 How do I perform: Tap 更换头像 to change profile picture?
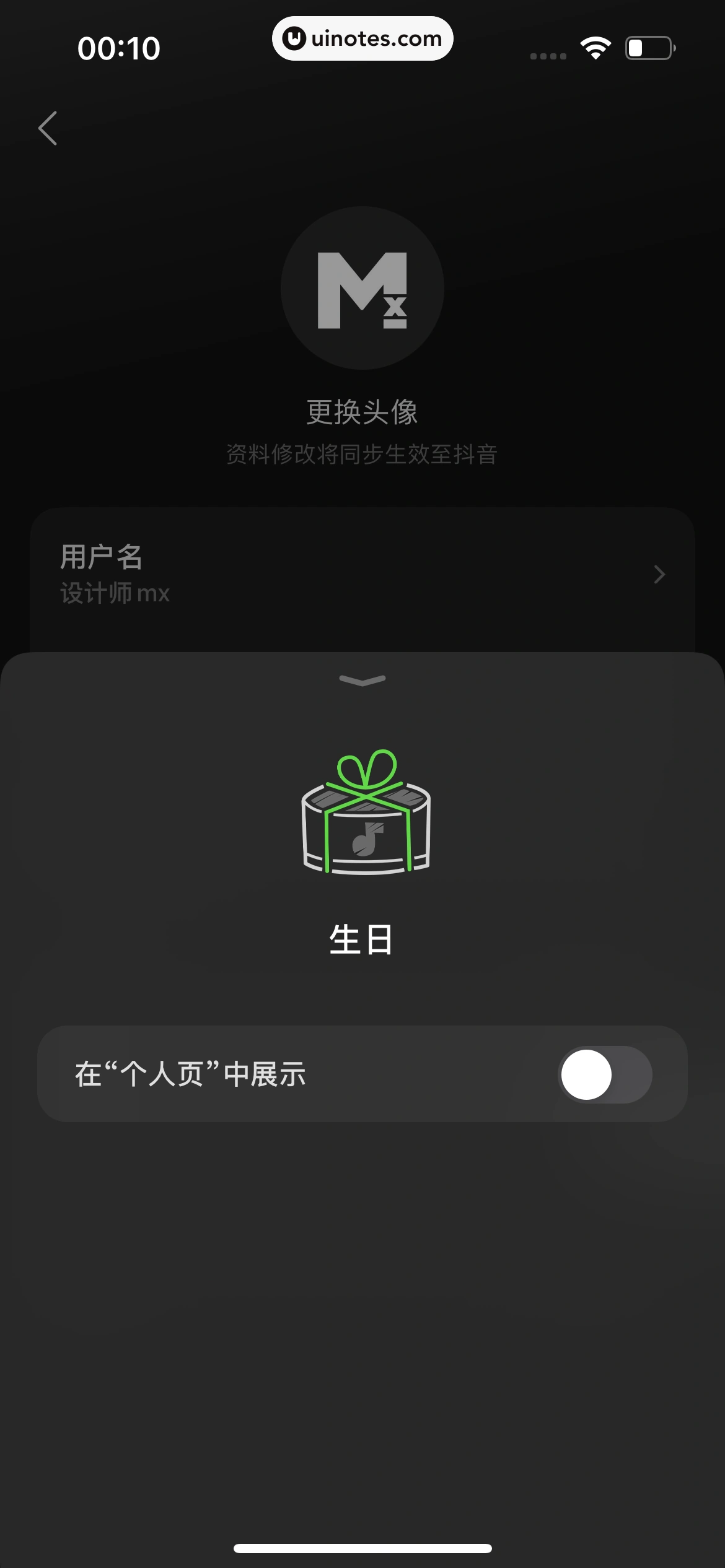pyautogui.click(x=362, y=412)
